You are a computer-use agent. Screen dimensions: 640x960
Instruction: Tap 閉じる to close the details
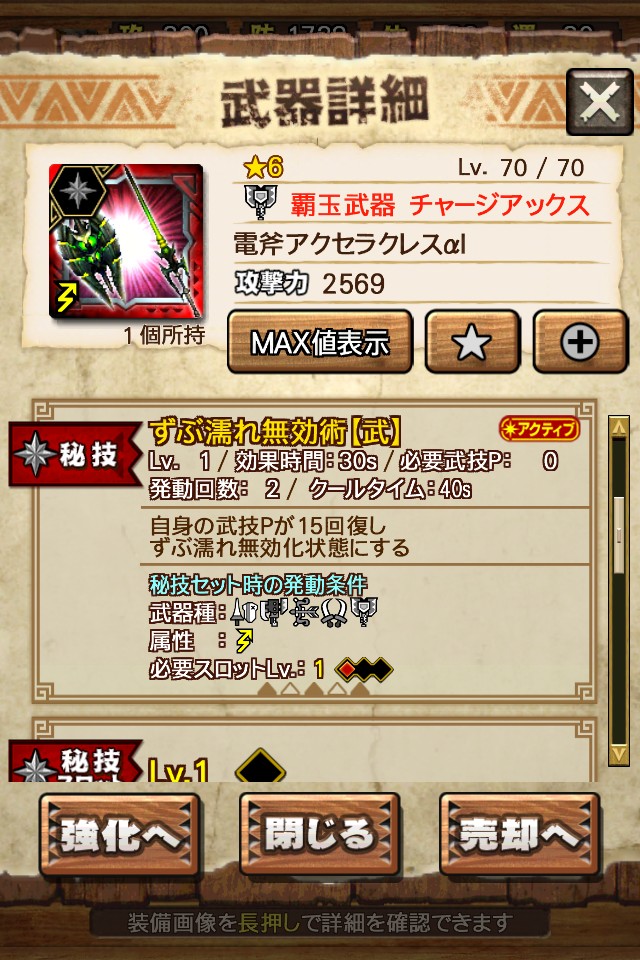pos(319,833)
